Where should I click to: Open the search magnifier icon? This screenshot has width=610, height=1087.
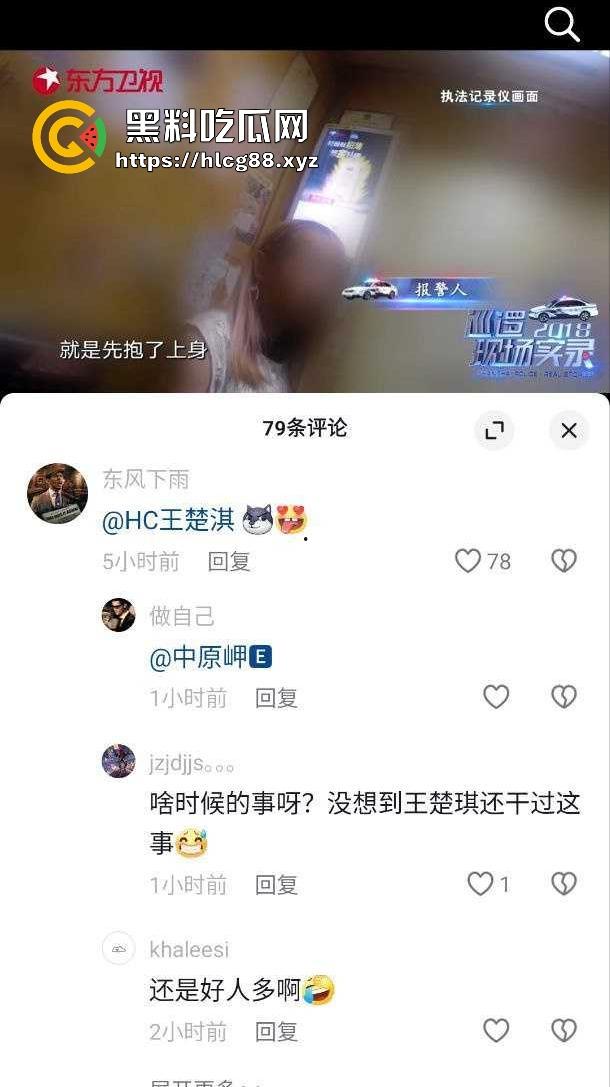pos(562,24)
